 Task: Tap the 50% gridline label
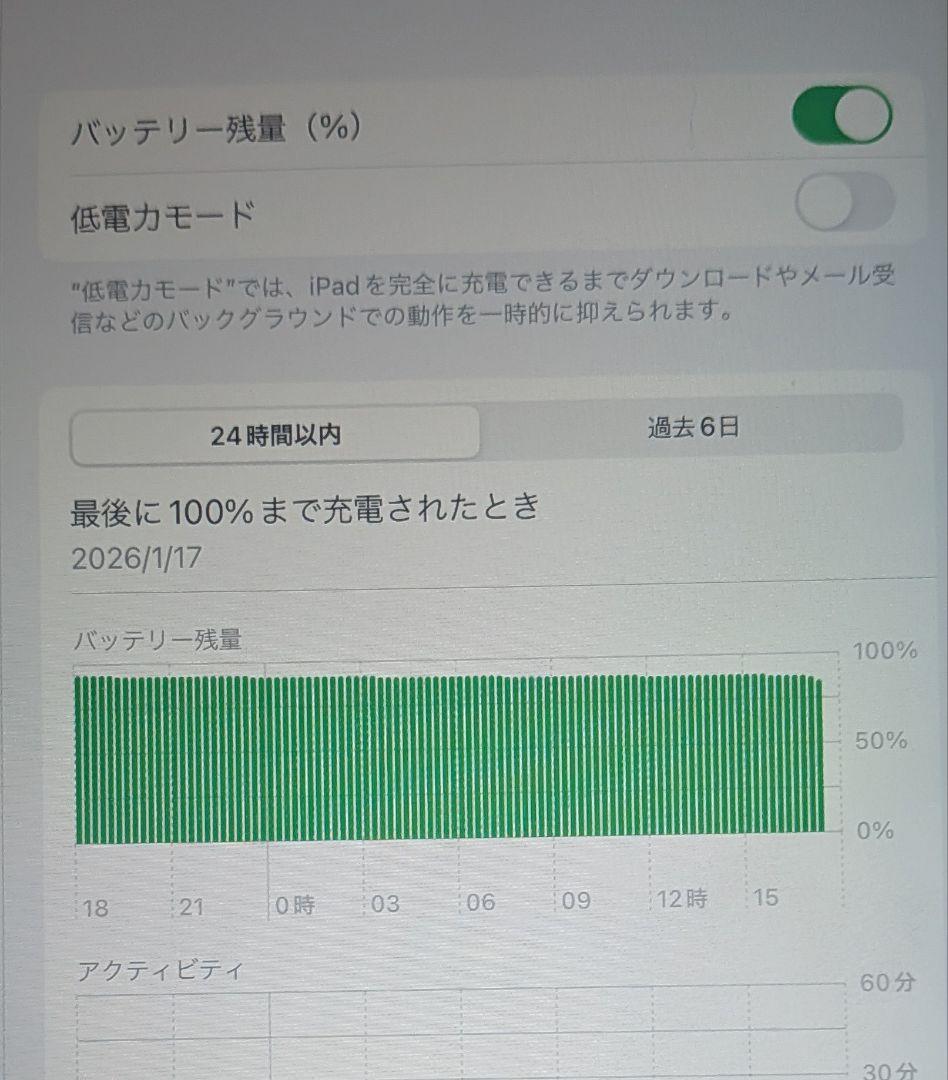tap(879, 741)
